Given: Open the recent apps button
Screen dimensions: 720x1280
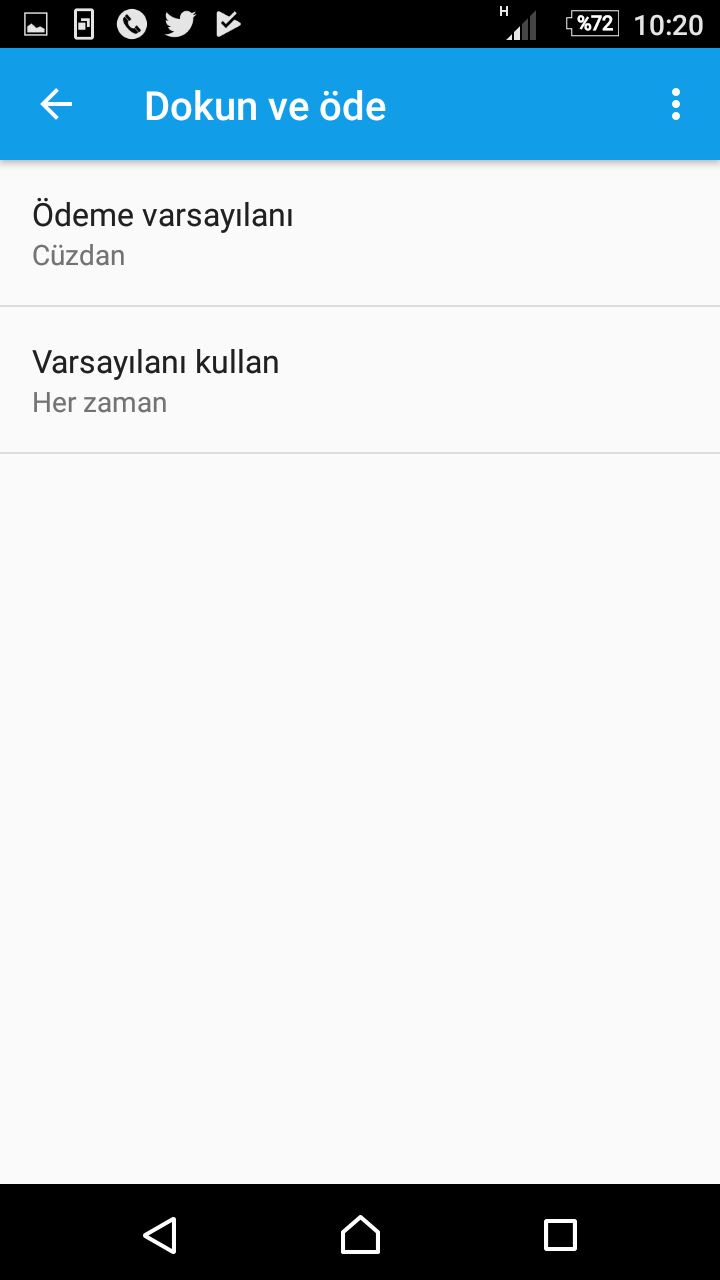Looking at the screenshot, I should click(x=560, y=1234).
